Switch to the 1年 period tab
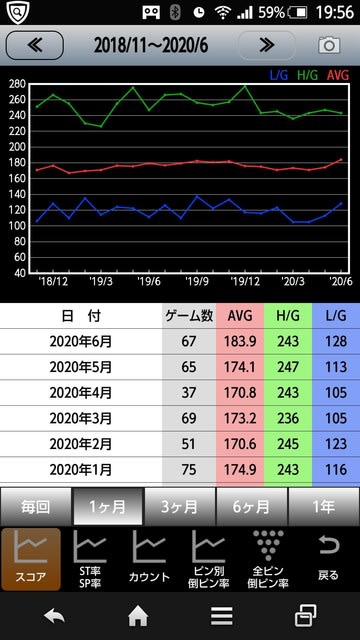Image resolution: width=360 pixels, height=640 pixels. [324, 507]
